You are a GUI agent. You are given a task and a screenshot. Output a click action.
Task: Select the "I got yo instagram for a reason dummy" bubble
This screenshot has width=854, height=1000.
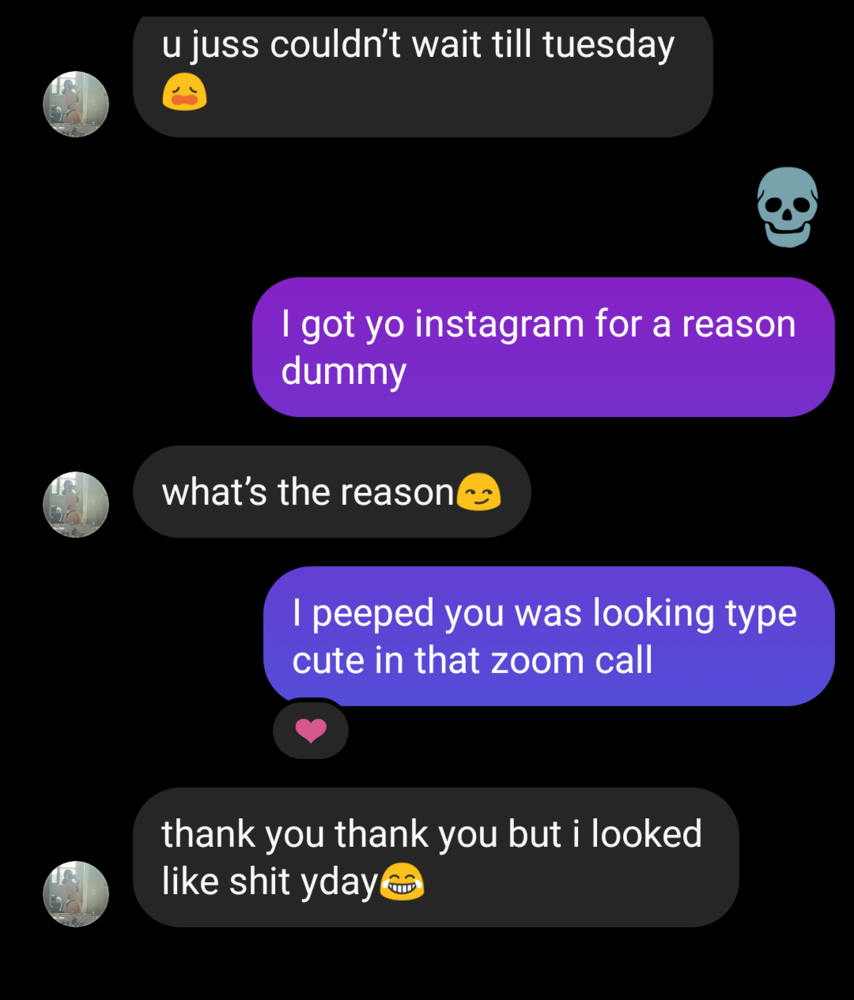[x=543, y=347]
